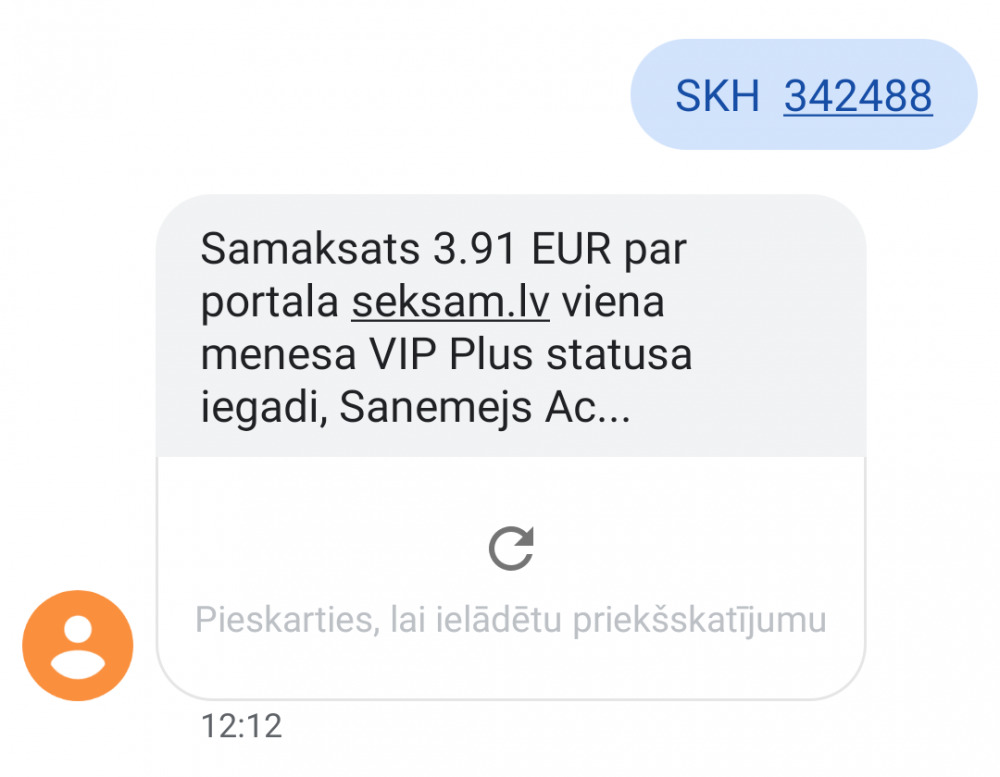The height and width of the screenshot is (777, 1000).
Task: Open the sender's contact avatar
Action: [78, 645]
